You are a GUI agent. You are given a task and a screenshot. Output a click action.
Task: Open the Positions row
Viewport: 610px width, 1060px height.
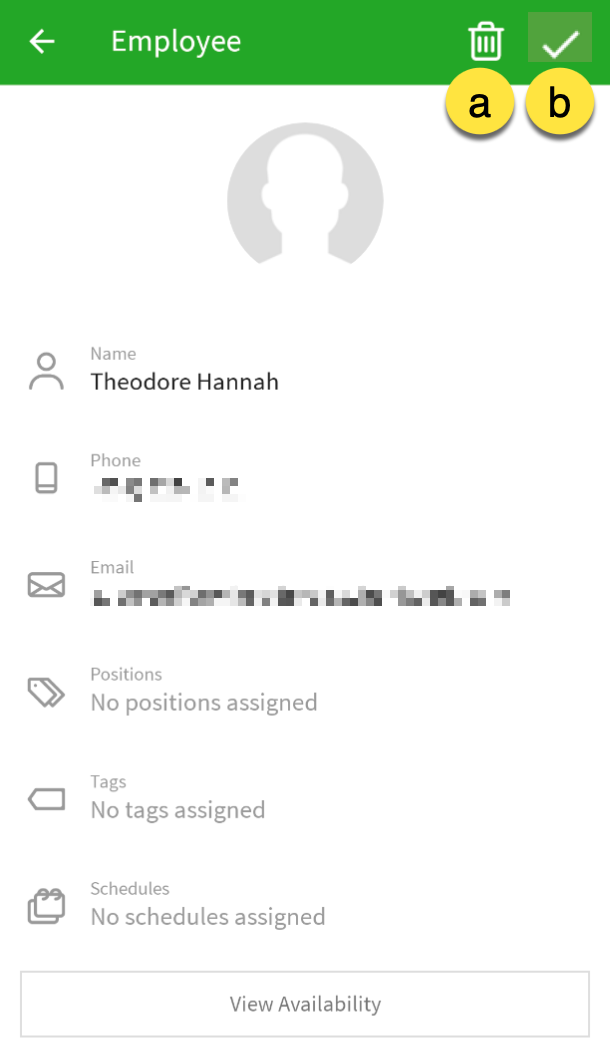click(305, 692)
